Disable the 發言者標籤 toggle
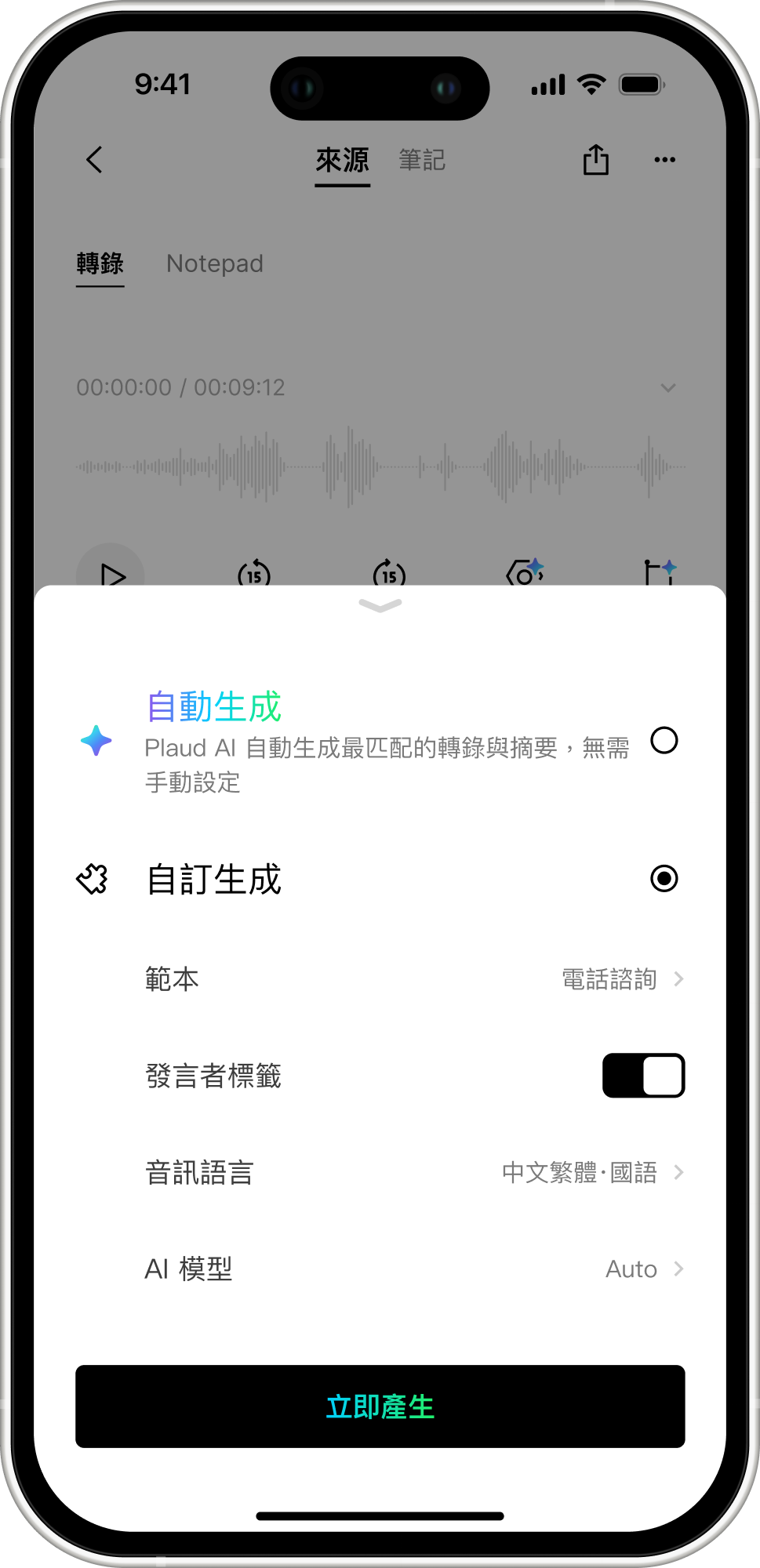The image size is (760, 1568). tap(643, 1075)
